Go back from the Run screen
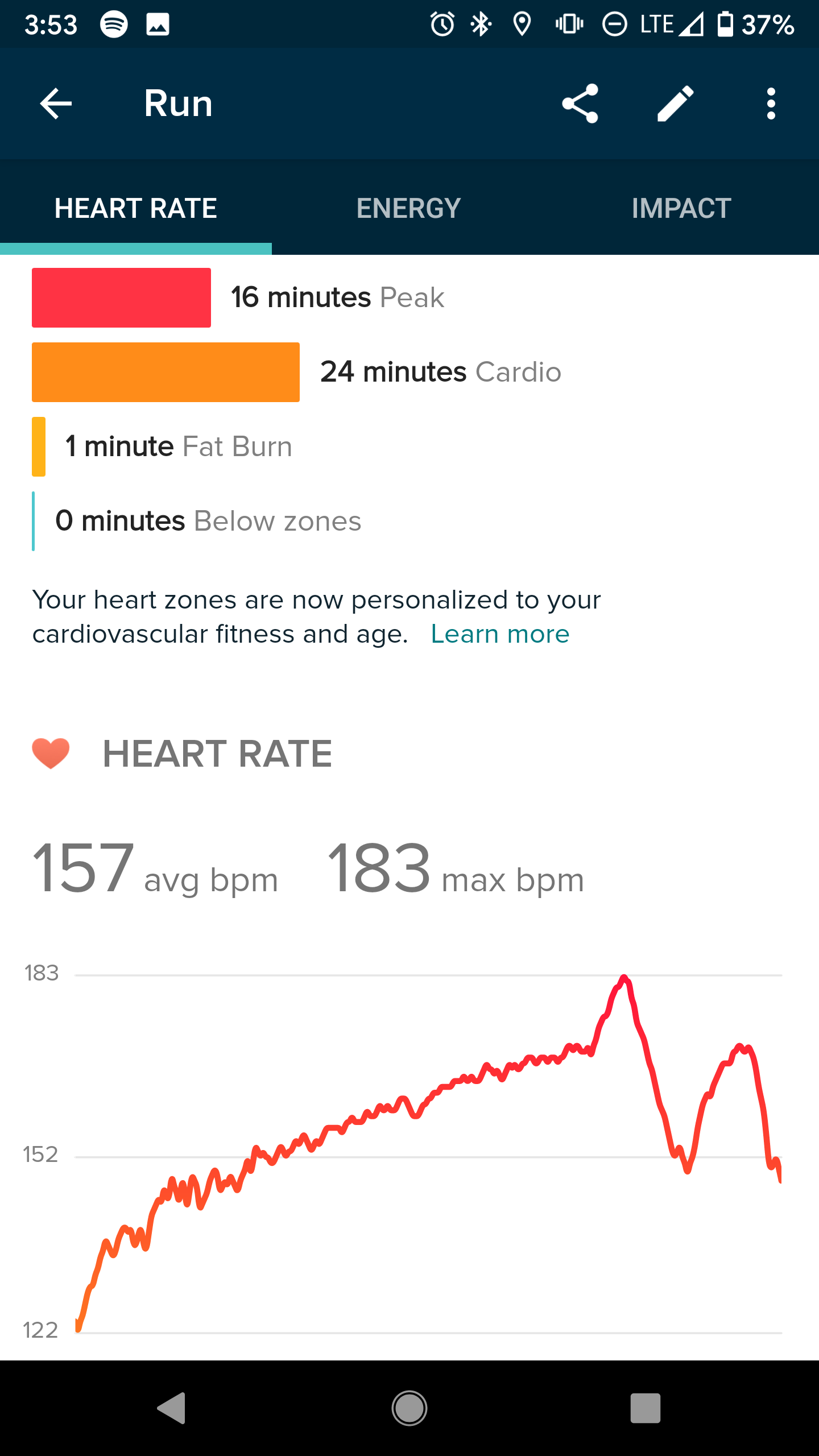Screen dimensions: 819x1456 coord(56,104)
